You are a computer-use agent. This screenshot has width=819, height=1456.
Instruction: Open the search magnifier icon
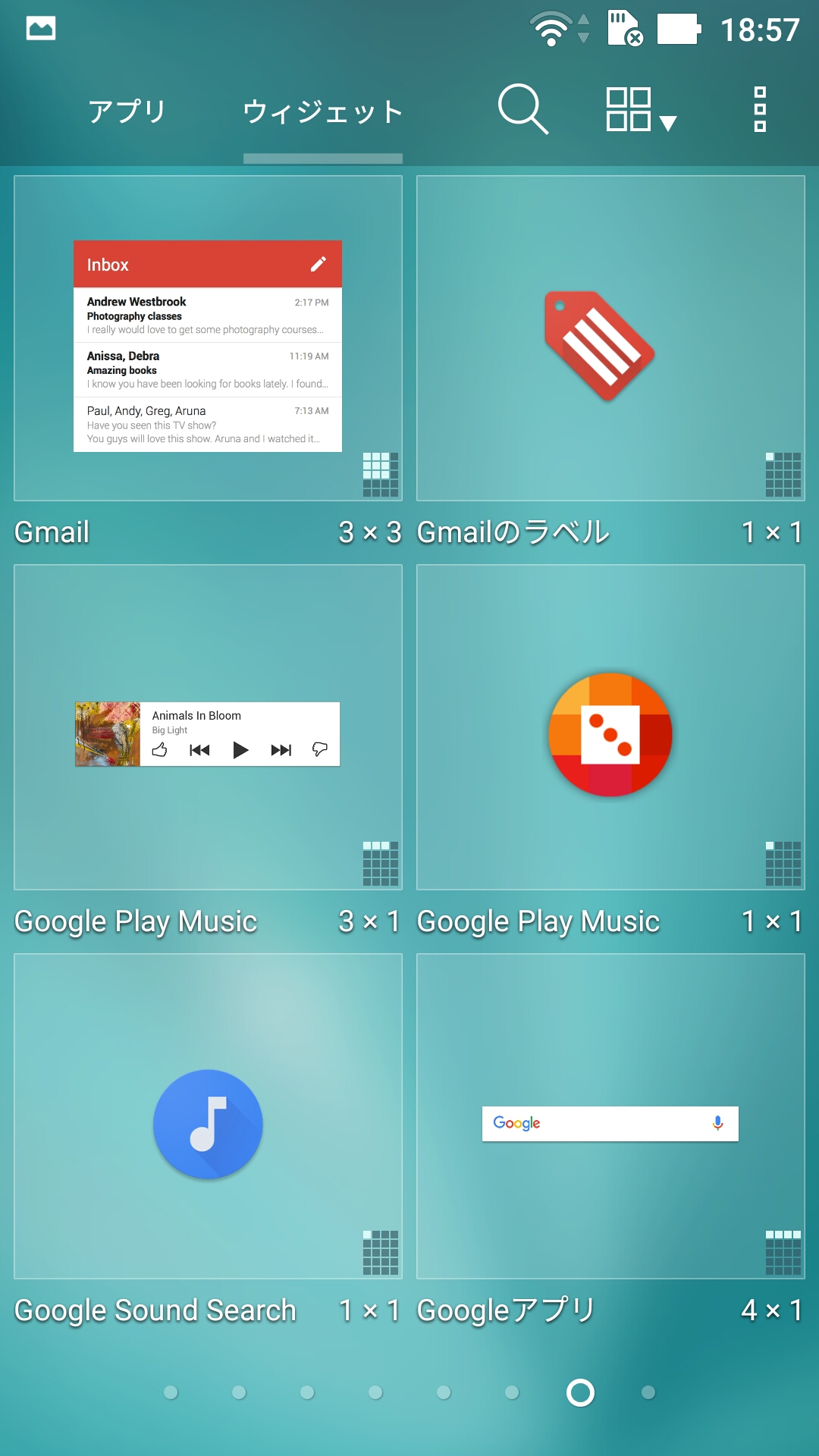[x=522, y=110]
